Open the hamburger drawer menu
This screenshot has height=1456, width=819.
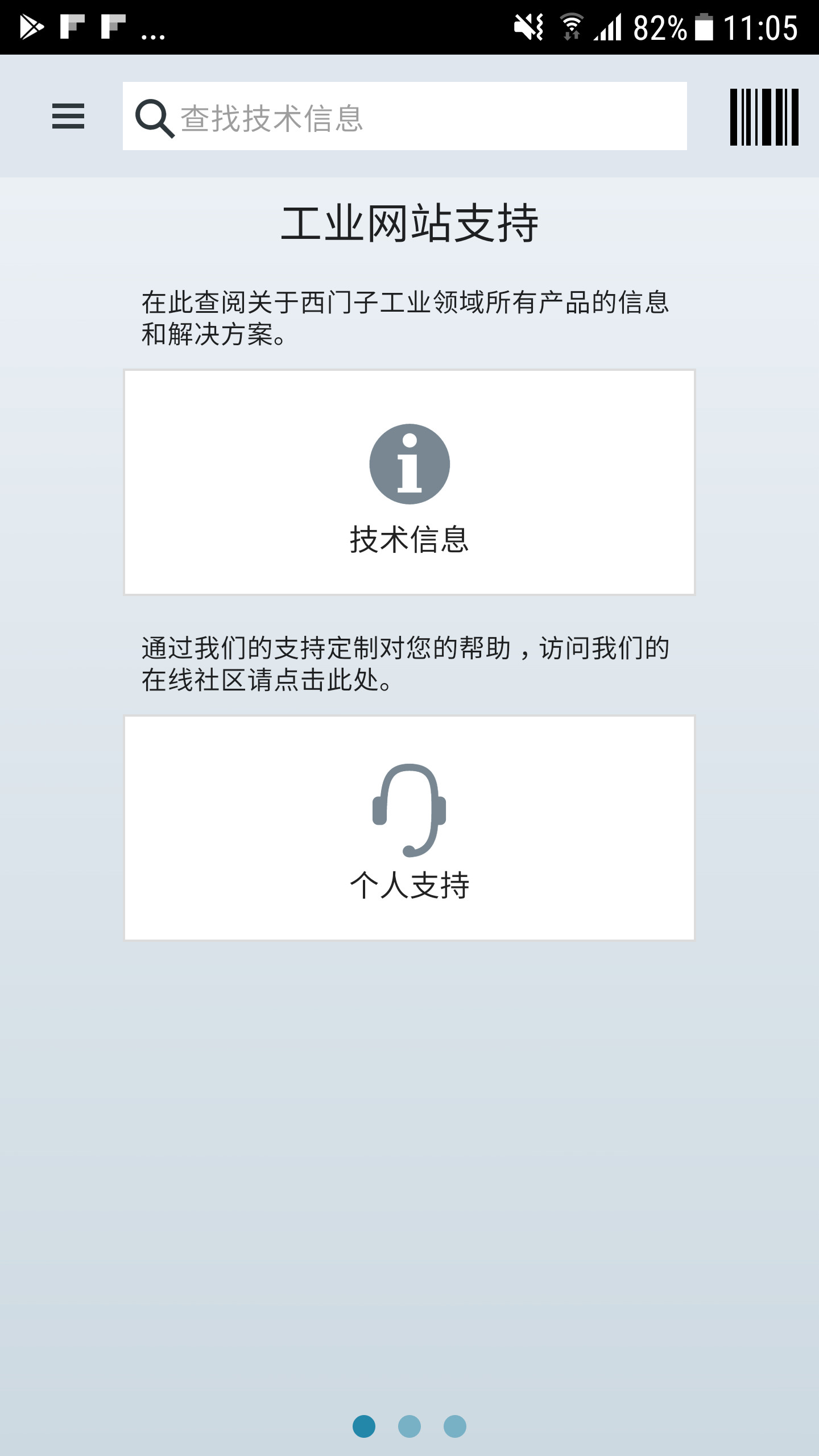[x=68, y=117]
